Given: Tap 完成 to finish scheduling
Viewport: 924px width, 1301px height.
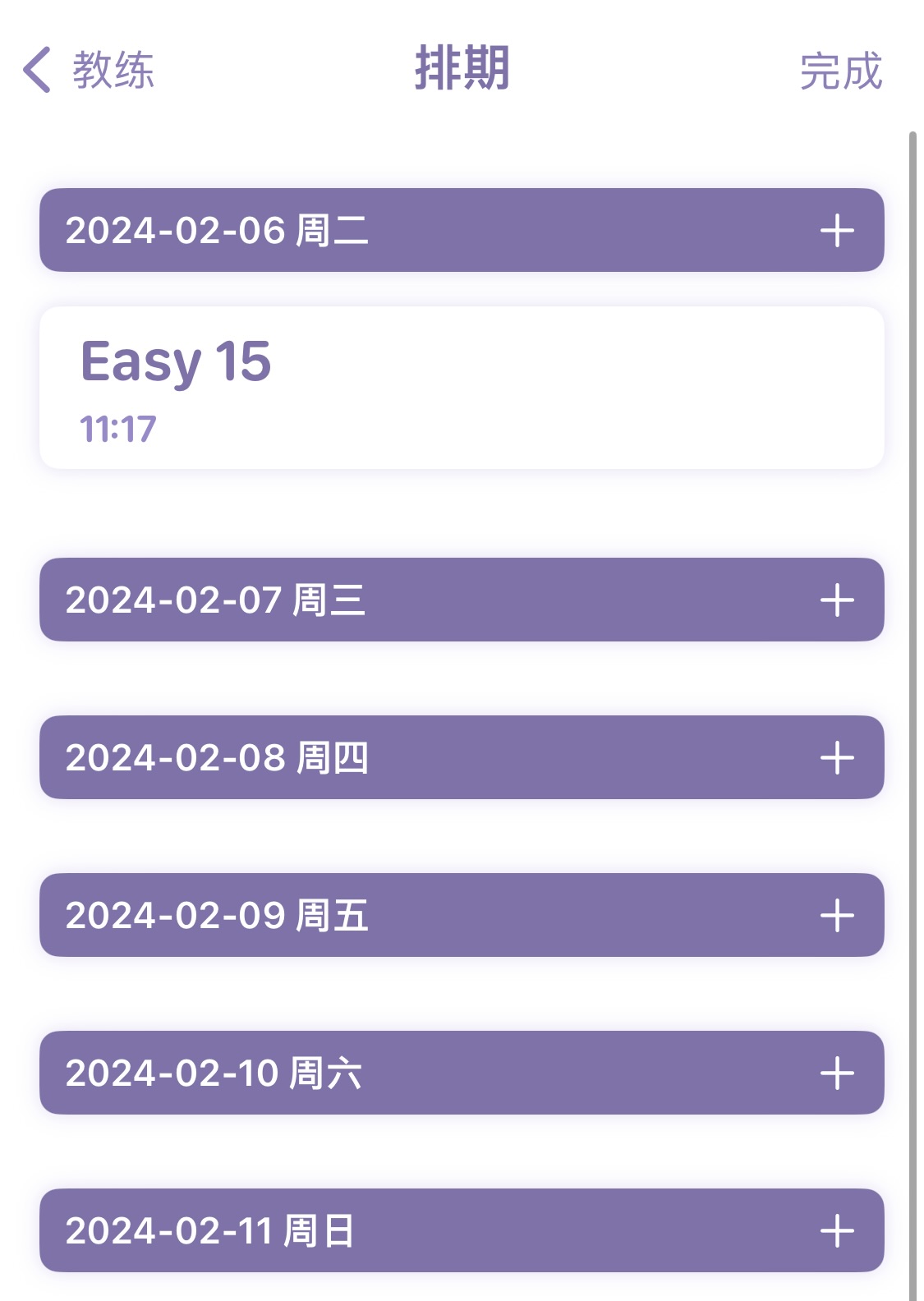Looking at the screenshot, I should [840, 71].
